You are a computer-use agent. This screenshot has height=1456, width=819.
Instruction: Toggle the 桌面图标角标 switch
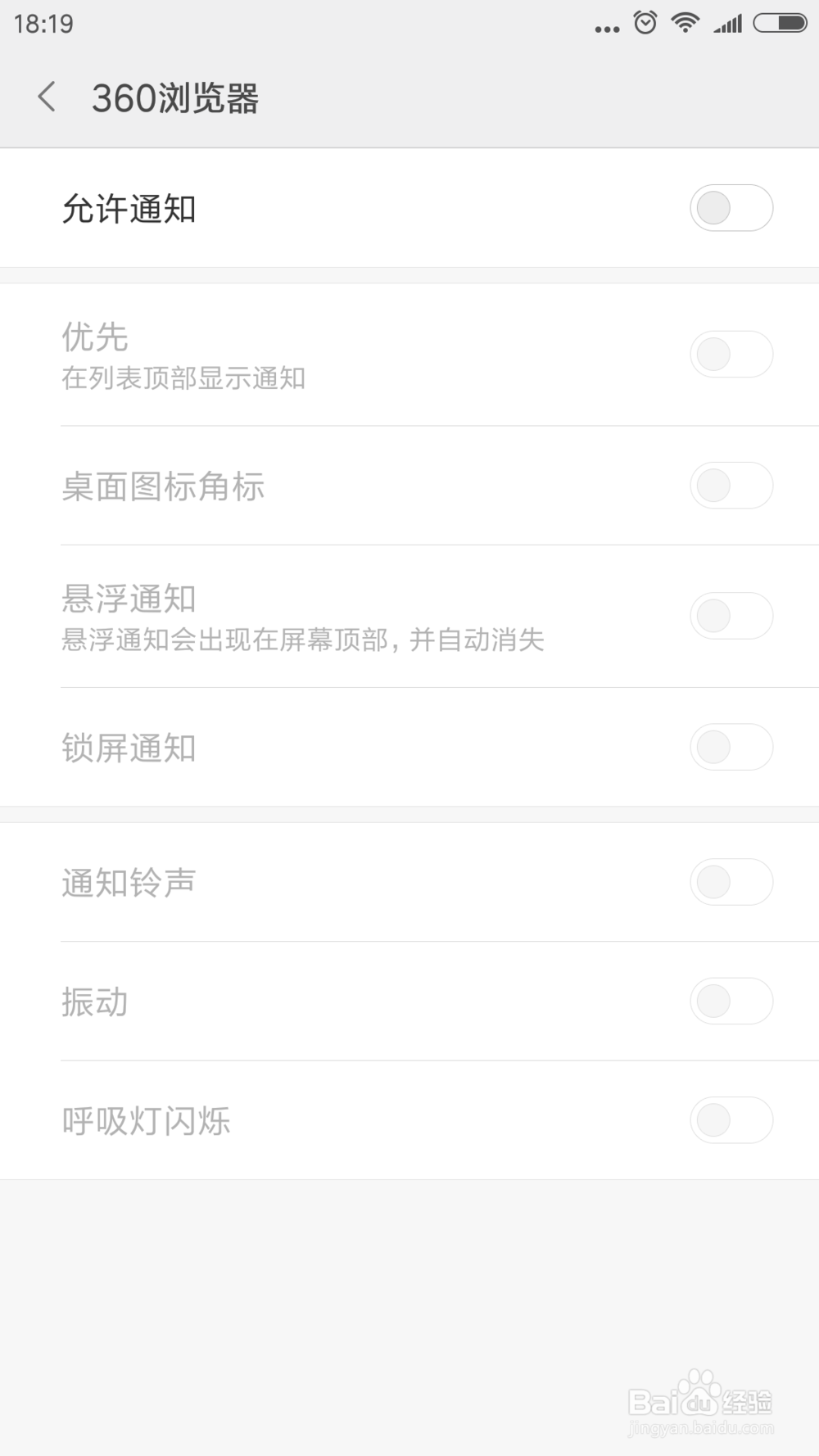coord(731,486)
